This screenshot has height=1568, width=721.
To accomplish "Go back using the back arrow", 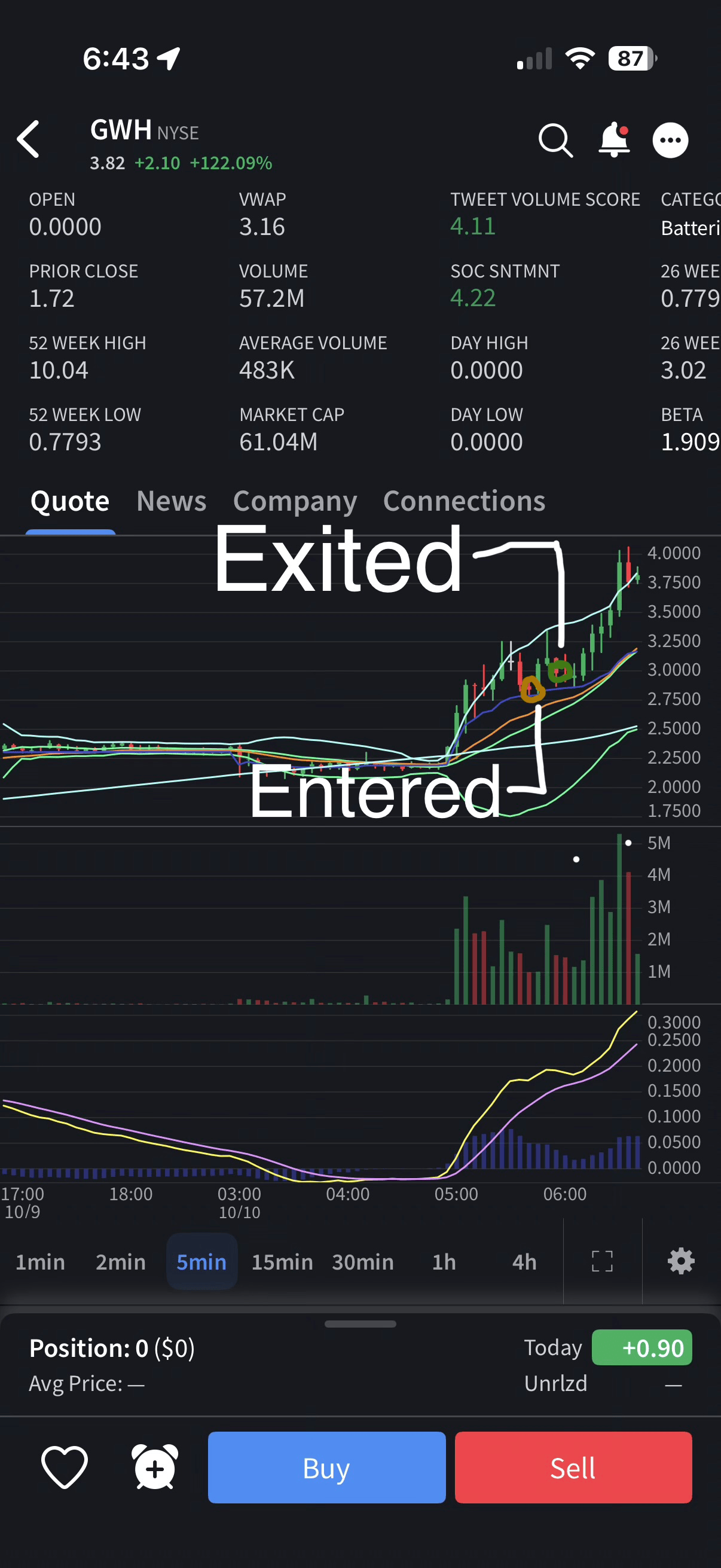I will 29,139.
